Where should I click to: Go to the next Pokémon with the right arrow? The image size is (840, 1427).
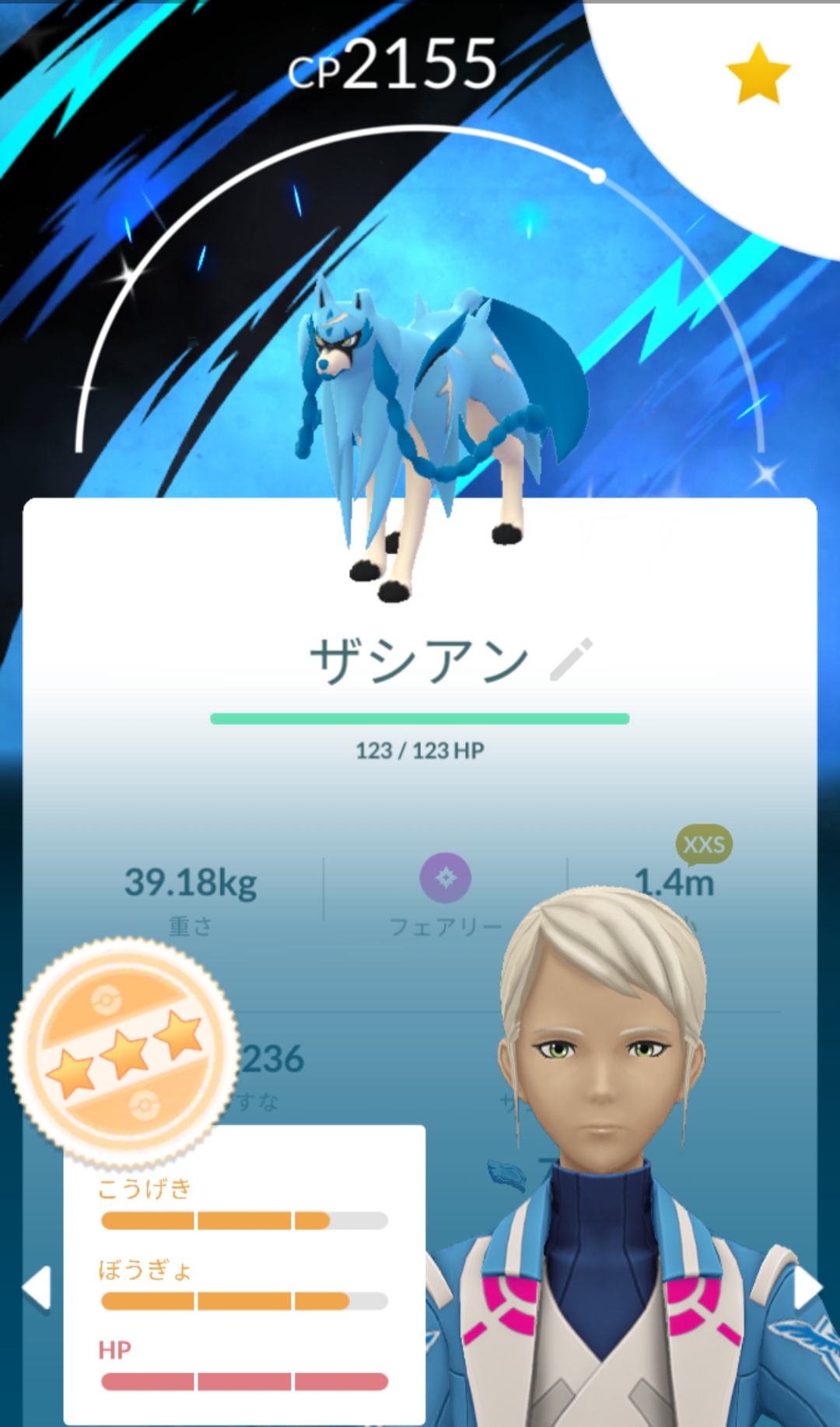pyautogui.click(x=807, y=1289)
